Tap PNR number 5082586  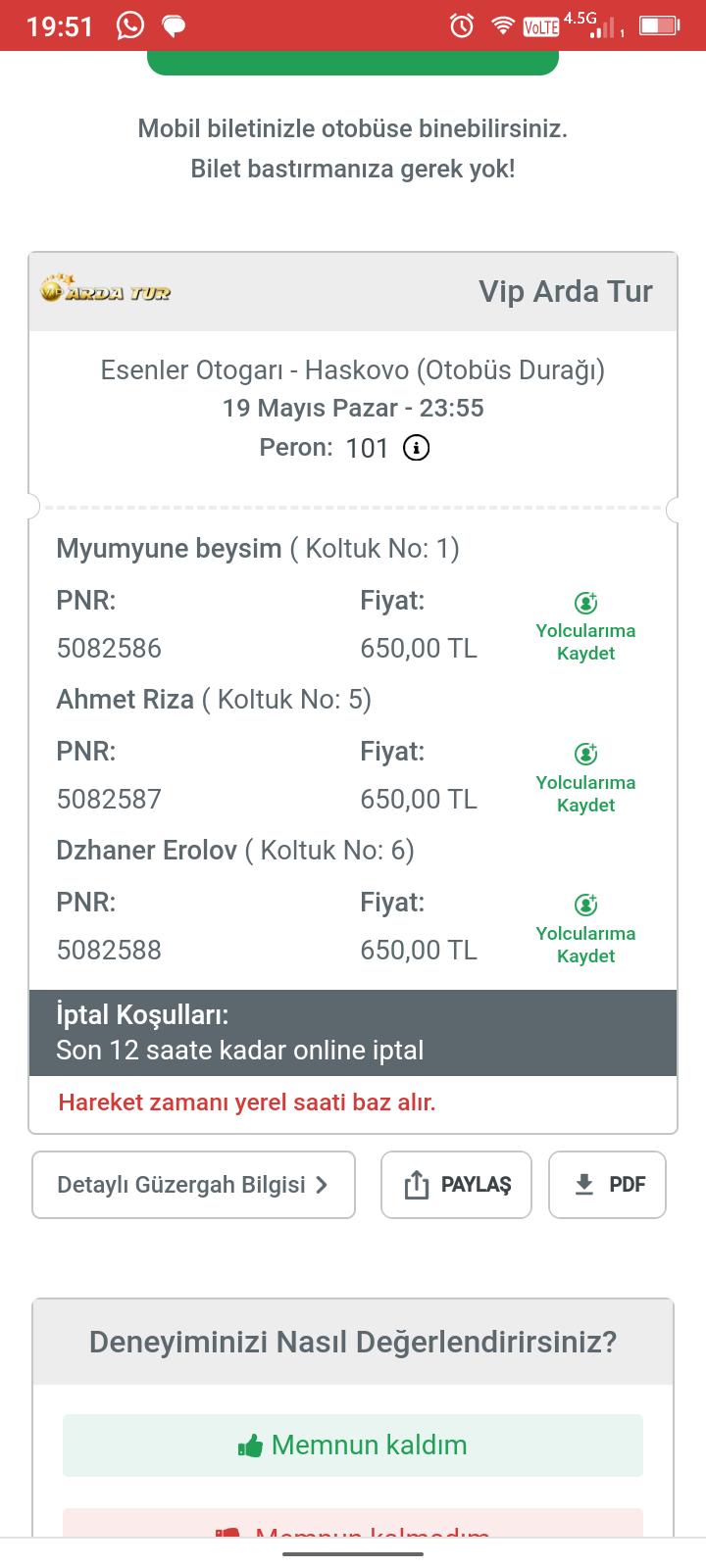tap(109, 648)
